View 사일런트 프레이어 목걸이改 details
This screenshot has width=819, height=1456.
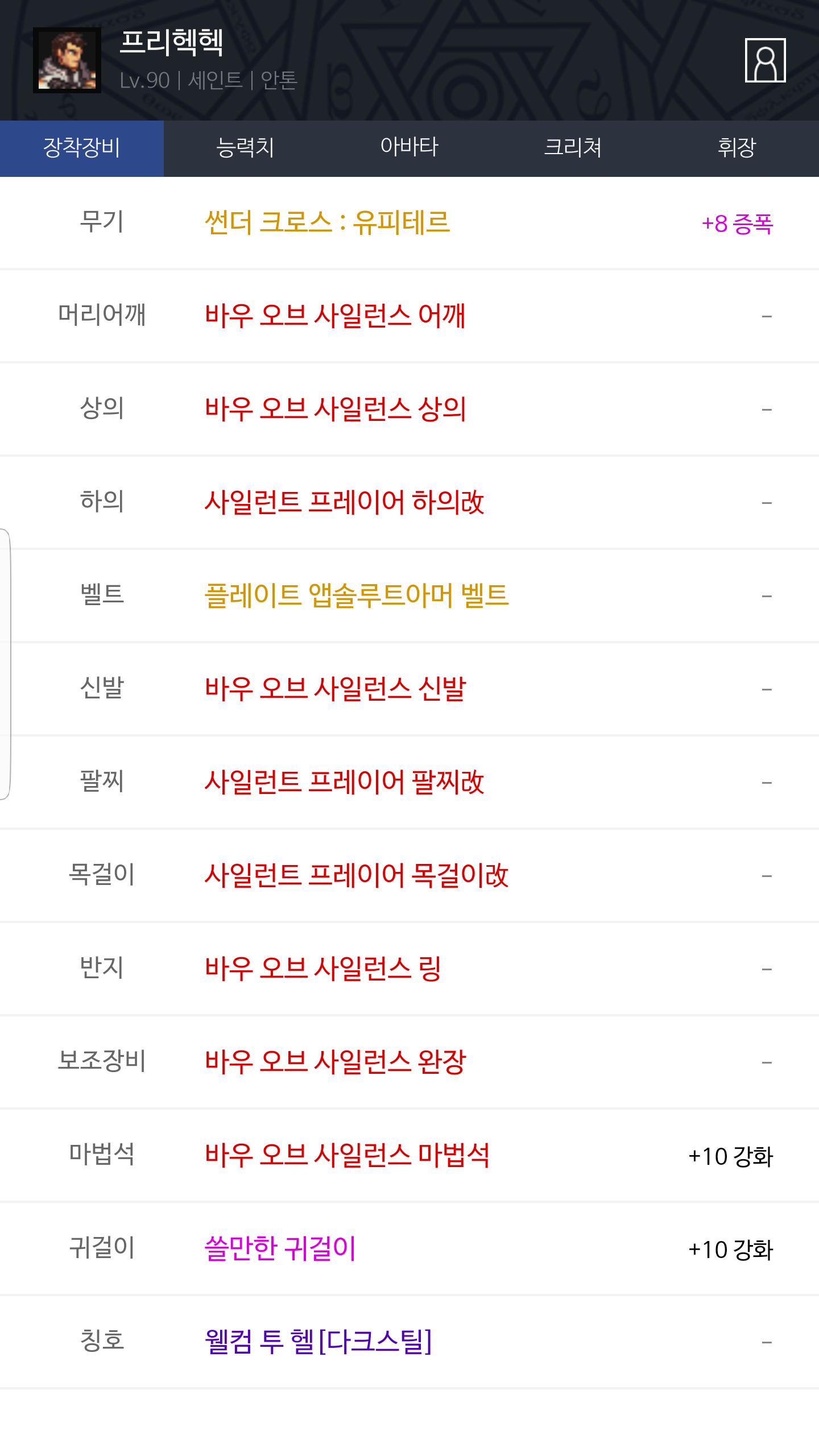(x=356, y=875)
